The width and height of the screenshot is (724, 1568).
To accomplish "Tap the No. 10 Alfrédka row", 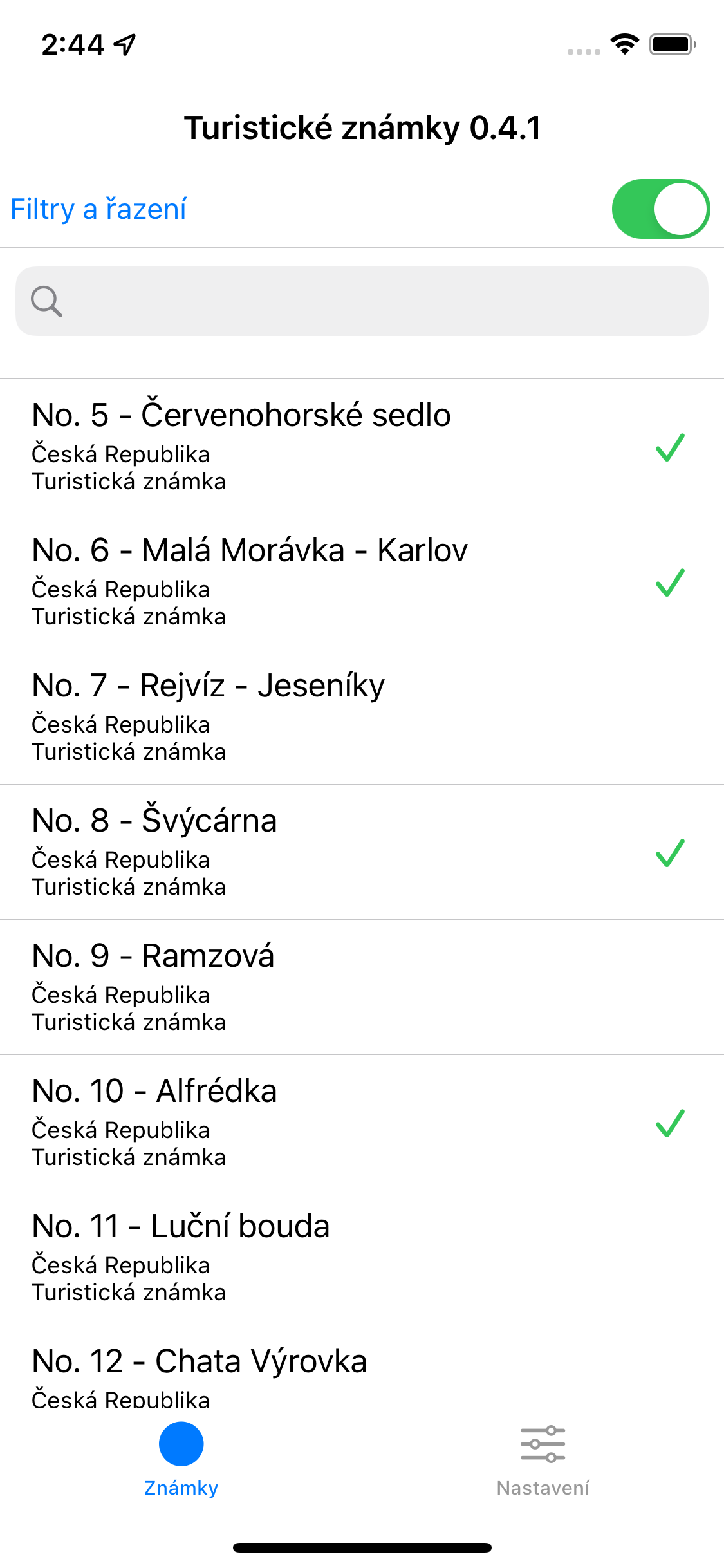I will point(322,1123).
